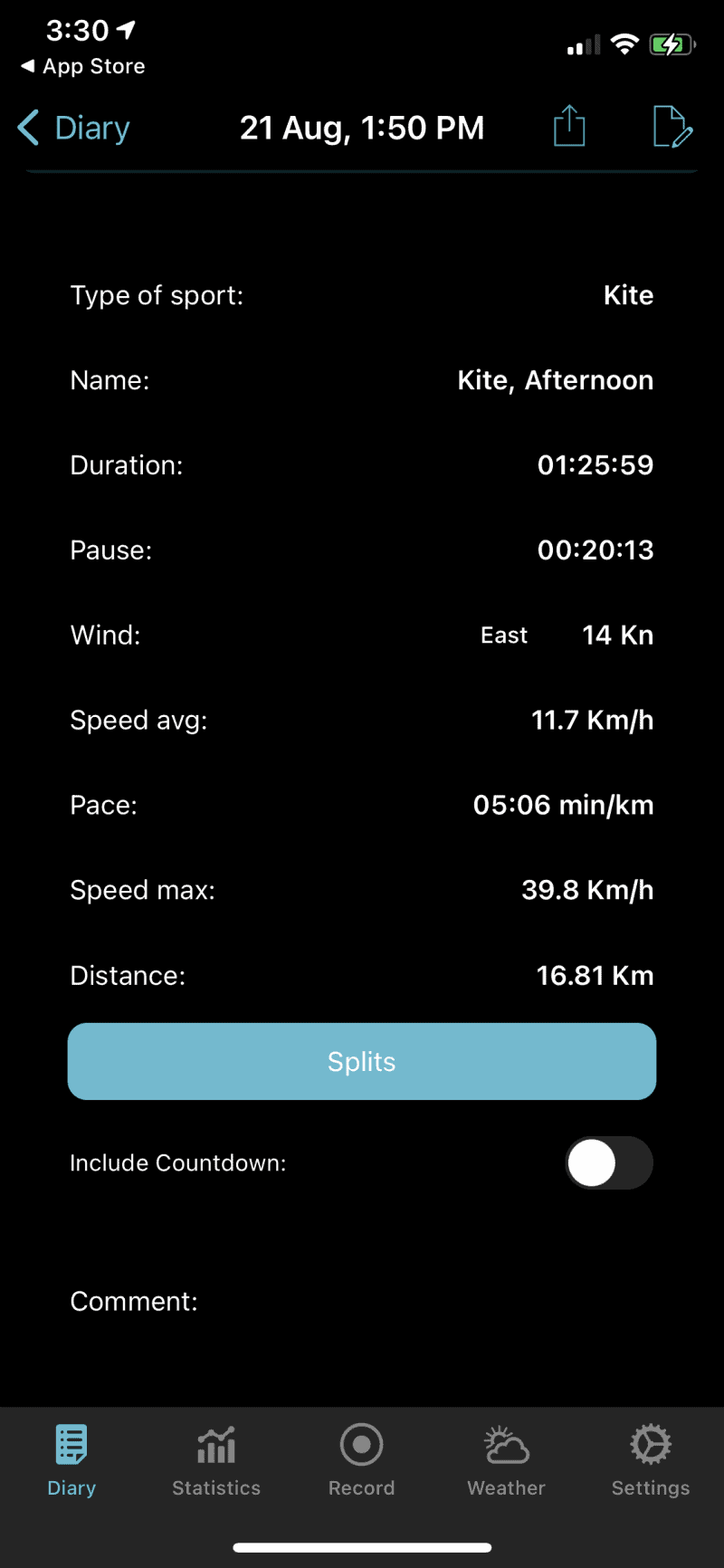Tap the Comment field

click(134, 1301)
